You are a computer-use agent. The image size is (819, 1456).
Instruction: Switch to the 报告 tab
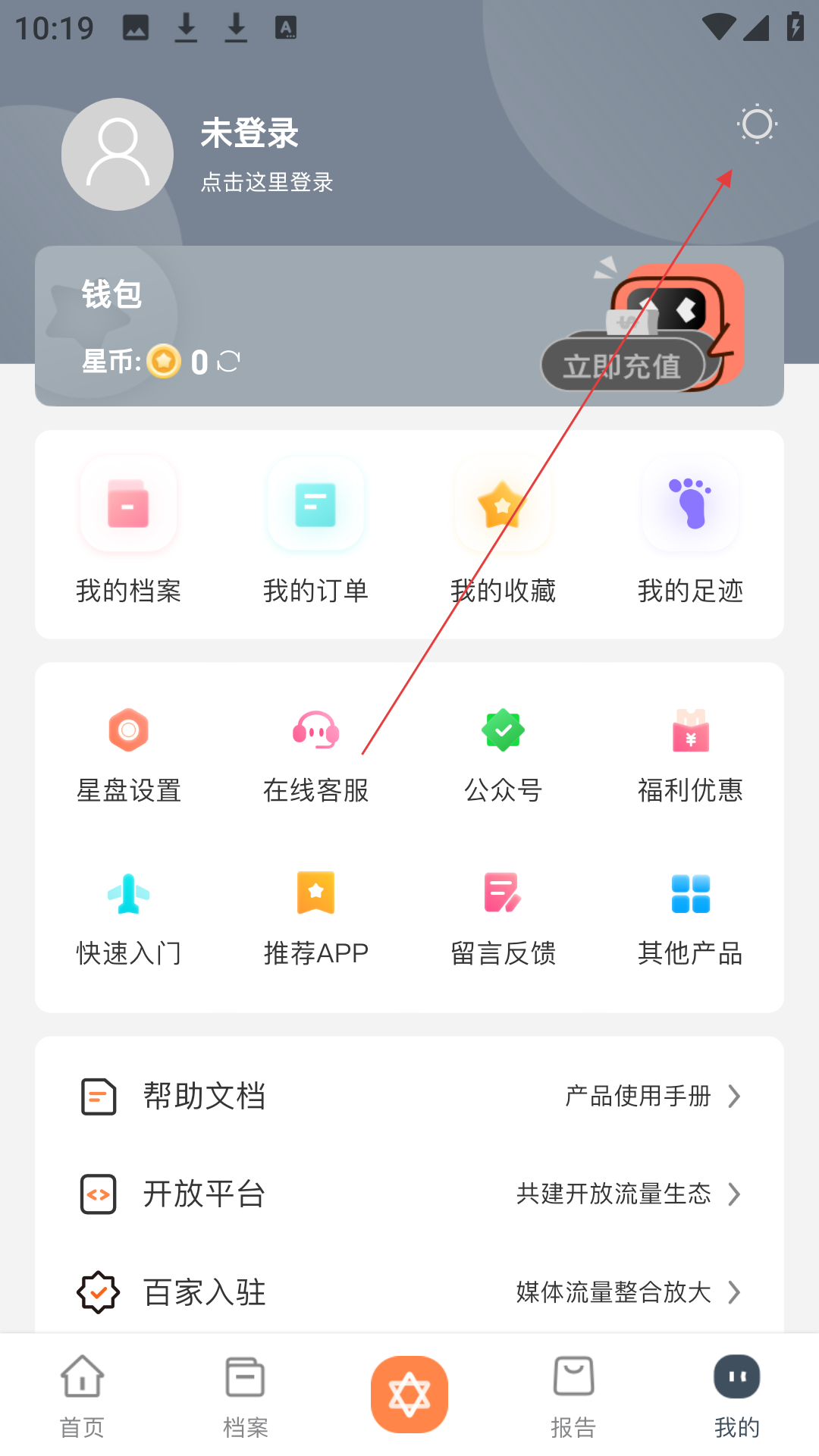[573, 1395]
